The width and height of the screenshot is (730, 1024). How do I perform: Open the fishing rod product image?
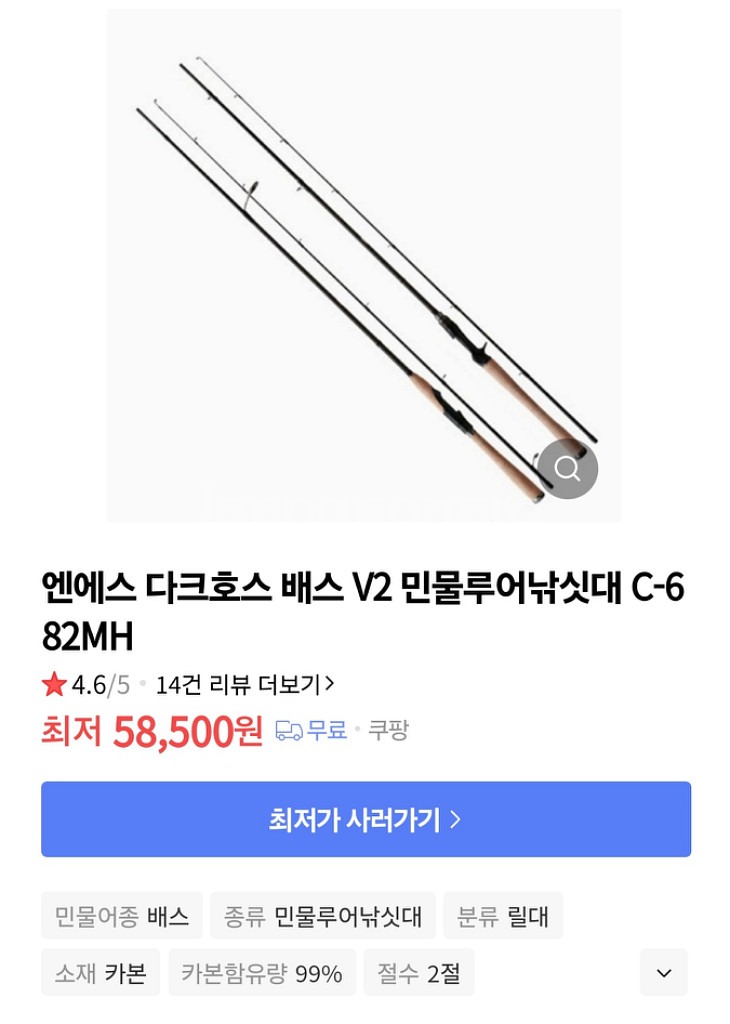pos(364,265)
